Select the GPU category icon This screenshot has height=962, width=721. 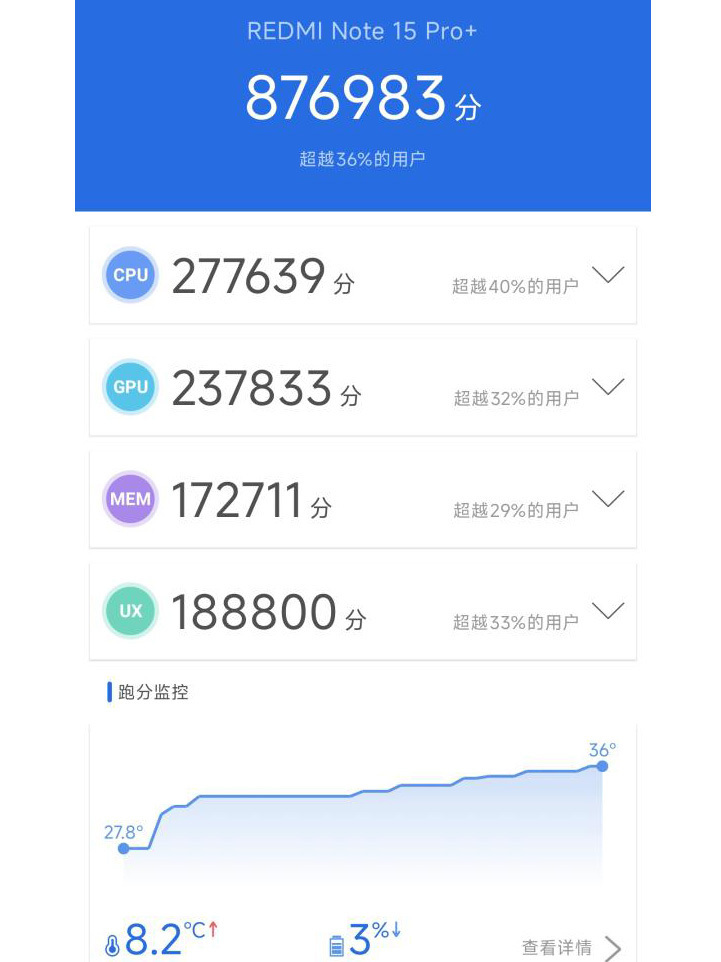pos(130,386)
